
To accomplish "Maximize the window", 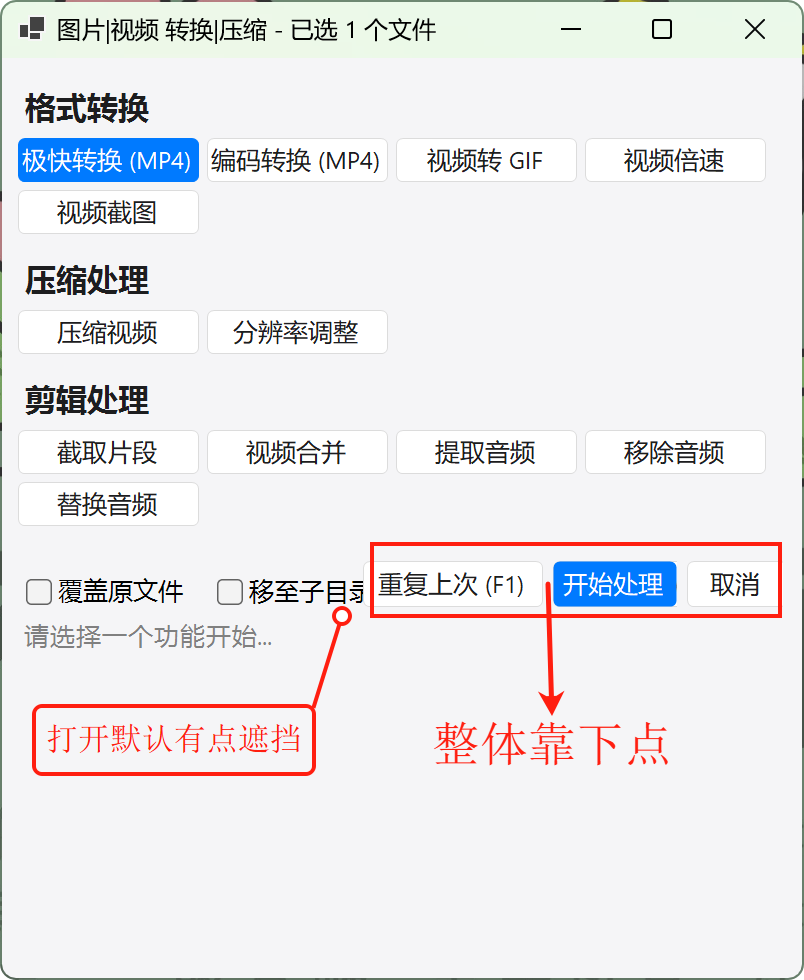I will pyautogui.click(x=661, y=29).
